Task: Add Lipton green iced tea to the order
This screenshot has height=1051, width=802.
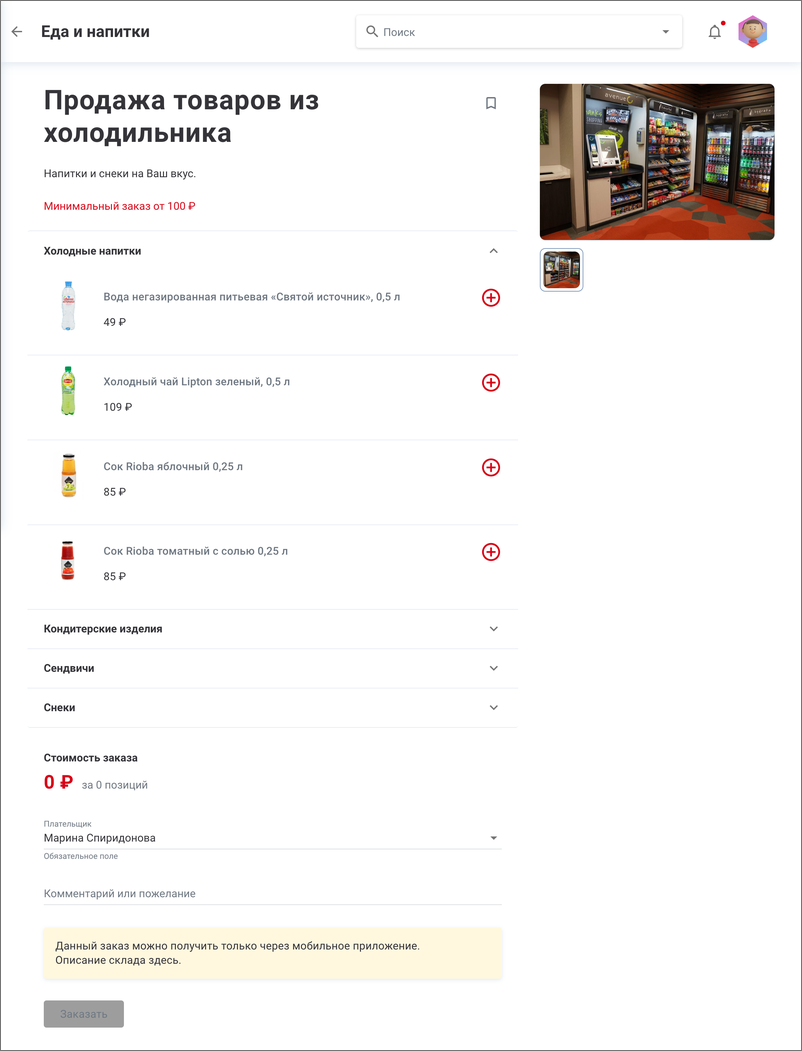Action: [x=491, y=382]
